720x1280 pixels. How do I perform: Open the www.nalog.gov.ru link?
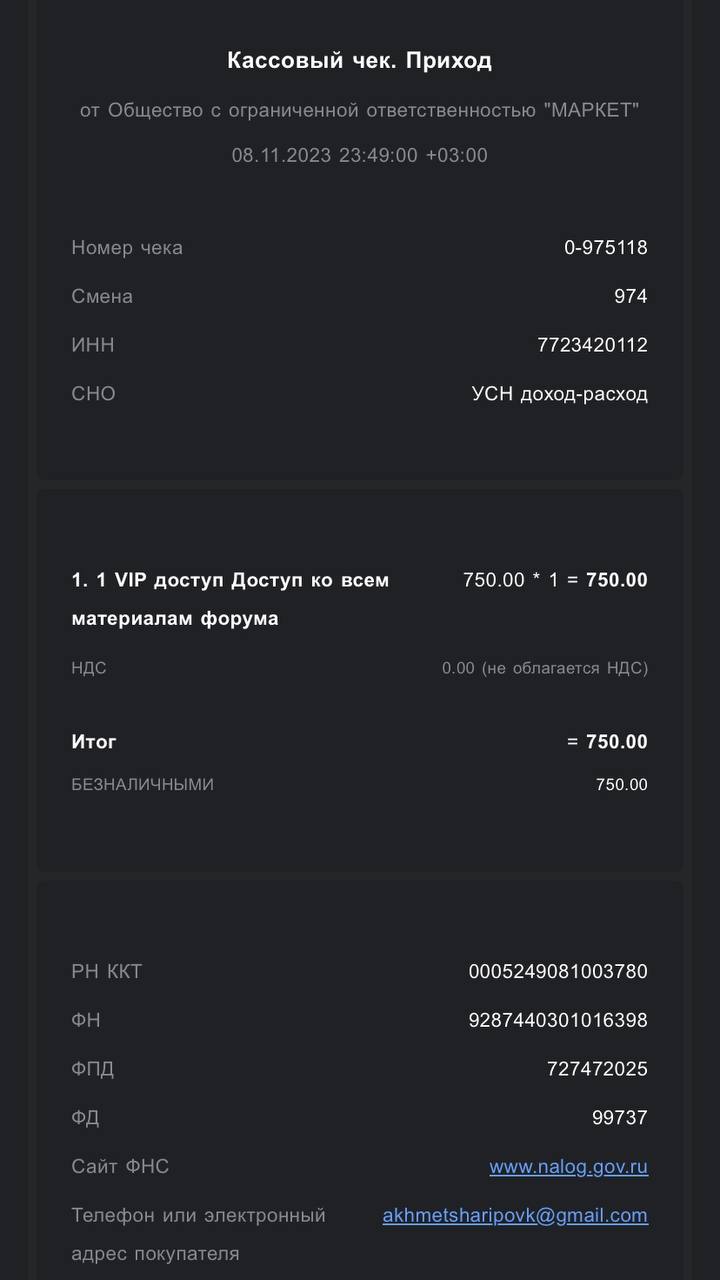coord(568,1167)
